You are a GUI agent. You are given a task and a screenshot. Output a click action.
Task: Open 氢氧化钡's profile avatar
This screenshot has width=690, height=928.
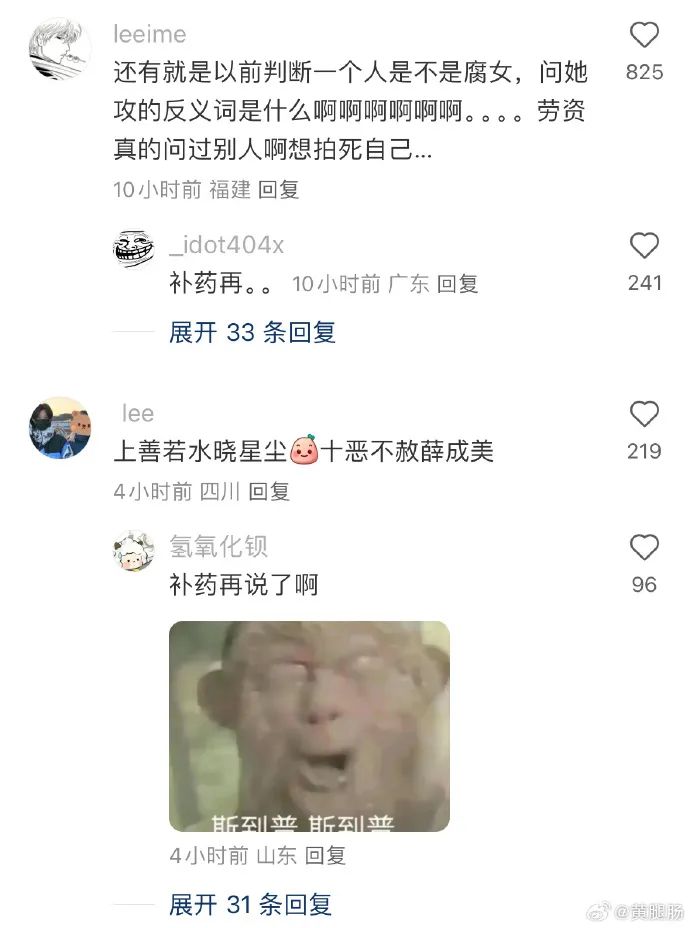tap(134, 551)
